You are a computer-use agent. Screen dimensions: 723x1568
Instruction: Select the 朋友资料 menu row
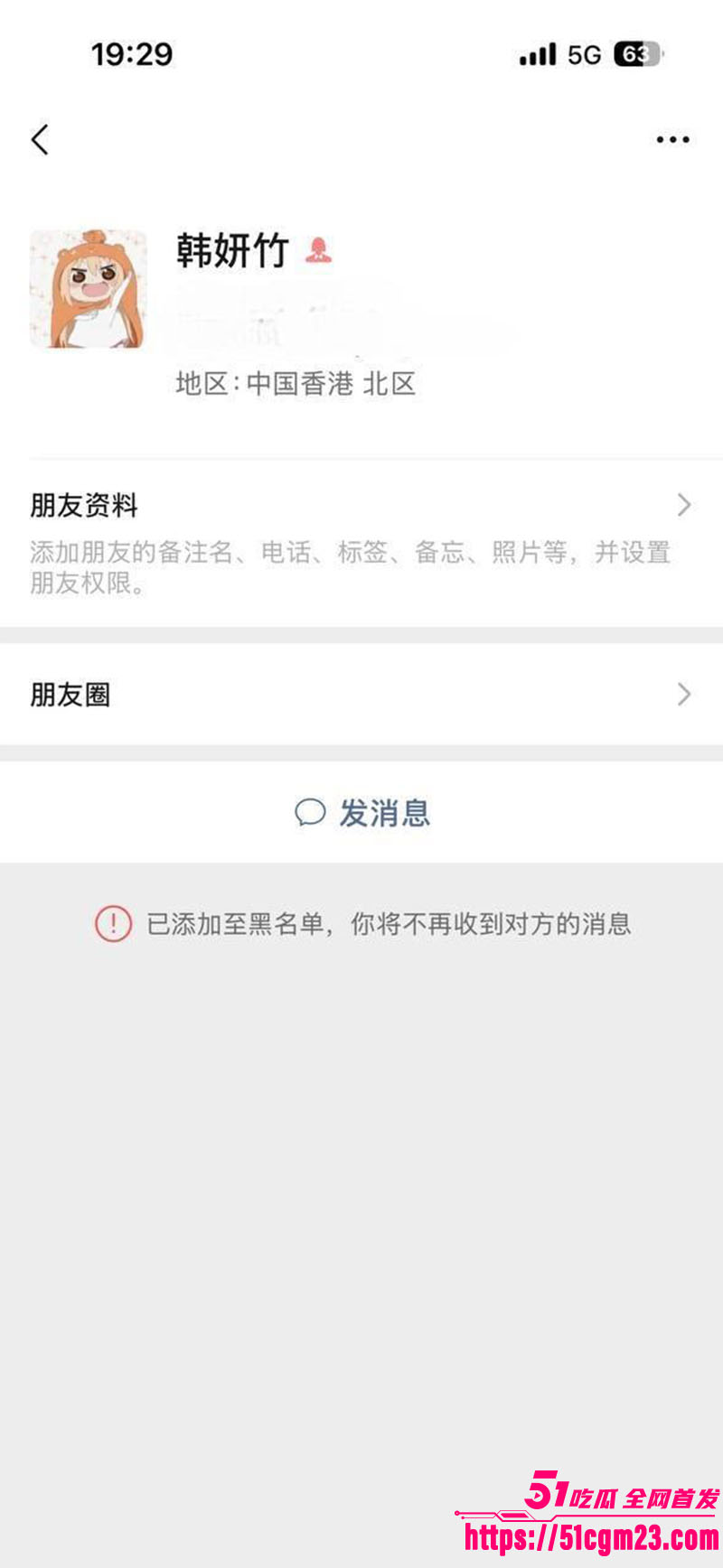(x=361, y=506)
